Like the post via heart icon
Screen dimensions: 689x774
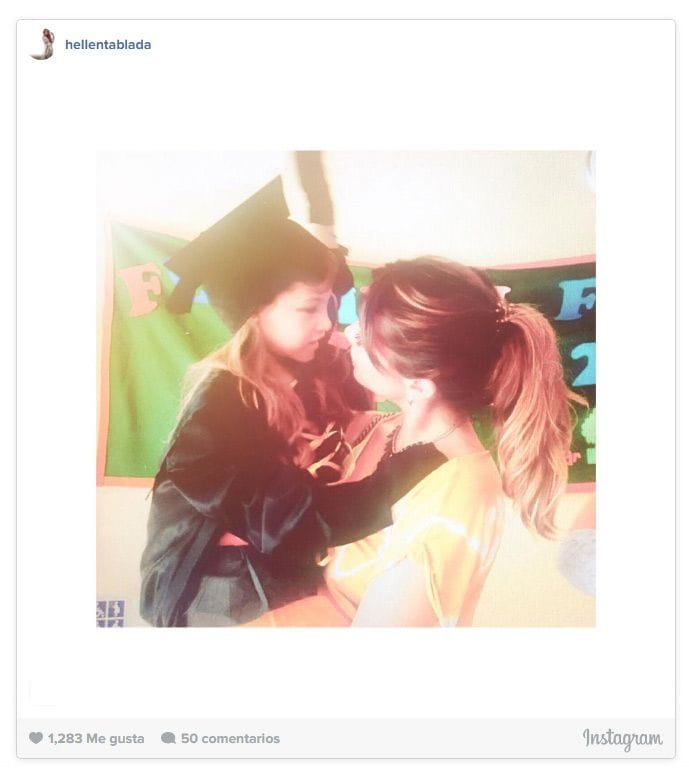click(36, 739)
